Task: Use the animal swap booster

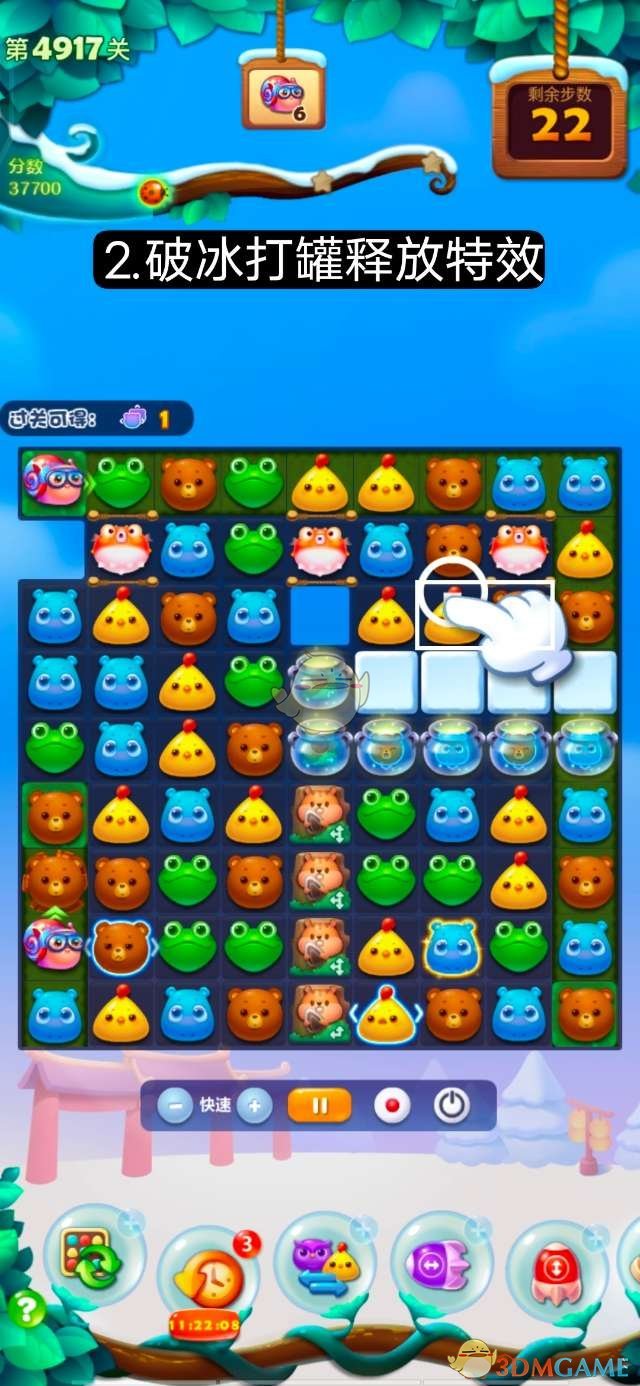Action: coord(326,1262)
